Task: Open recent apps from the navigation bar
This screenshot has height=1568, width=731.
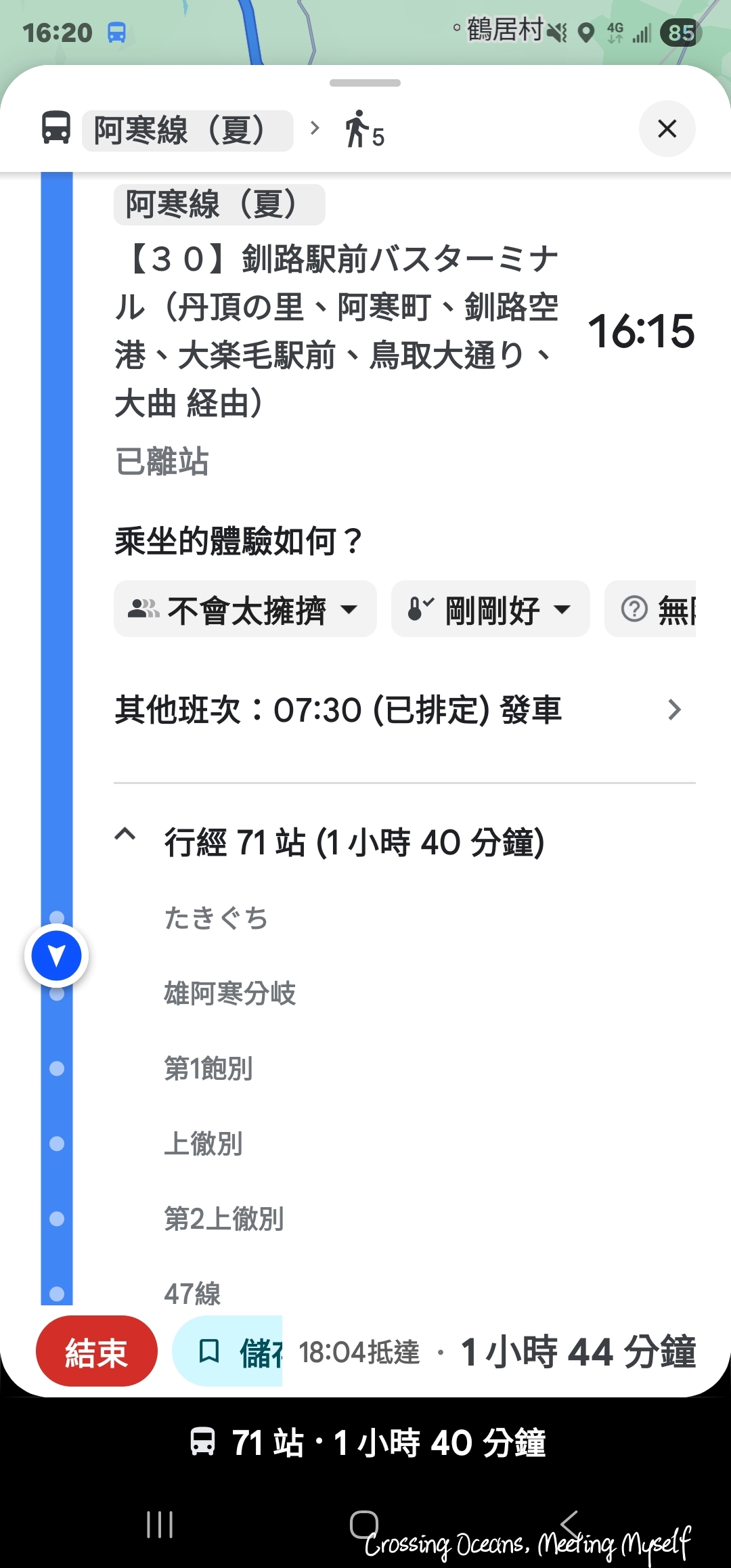Action: [x=160, y=1524]
